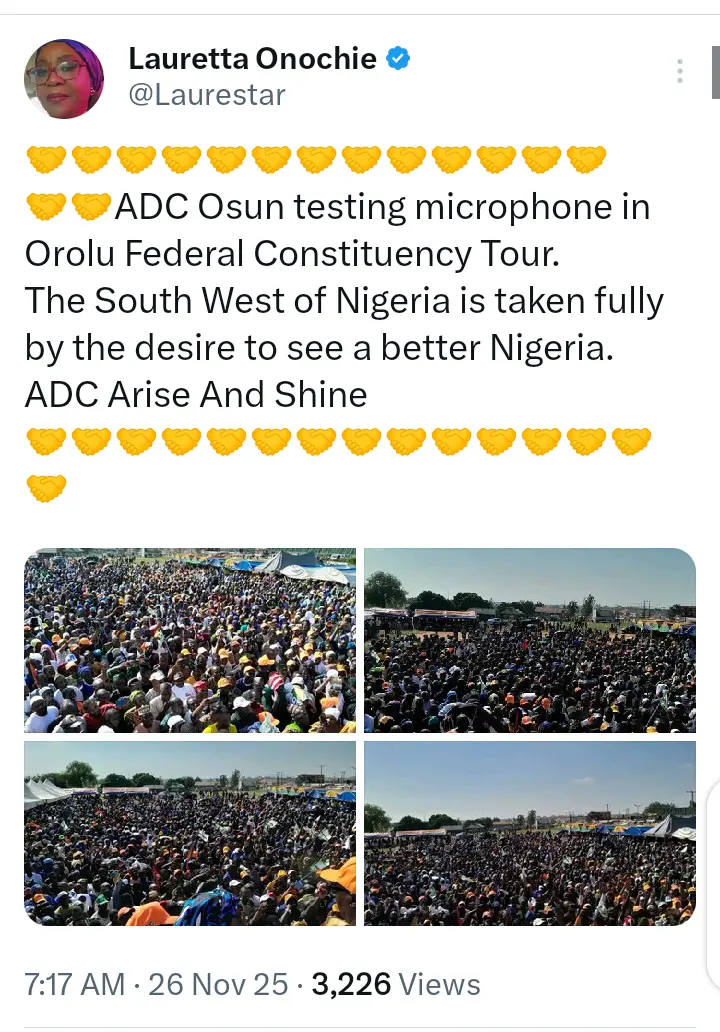View the bottom-left photo with white tents
720x1032 pixels.
190,833
